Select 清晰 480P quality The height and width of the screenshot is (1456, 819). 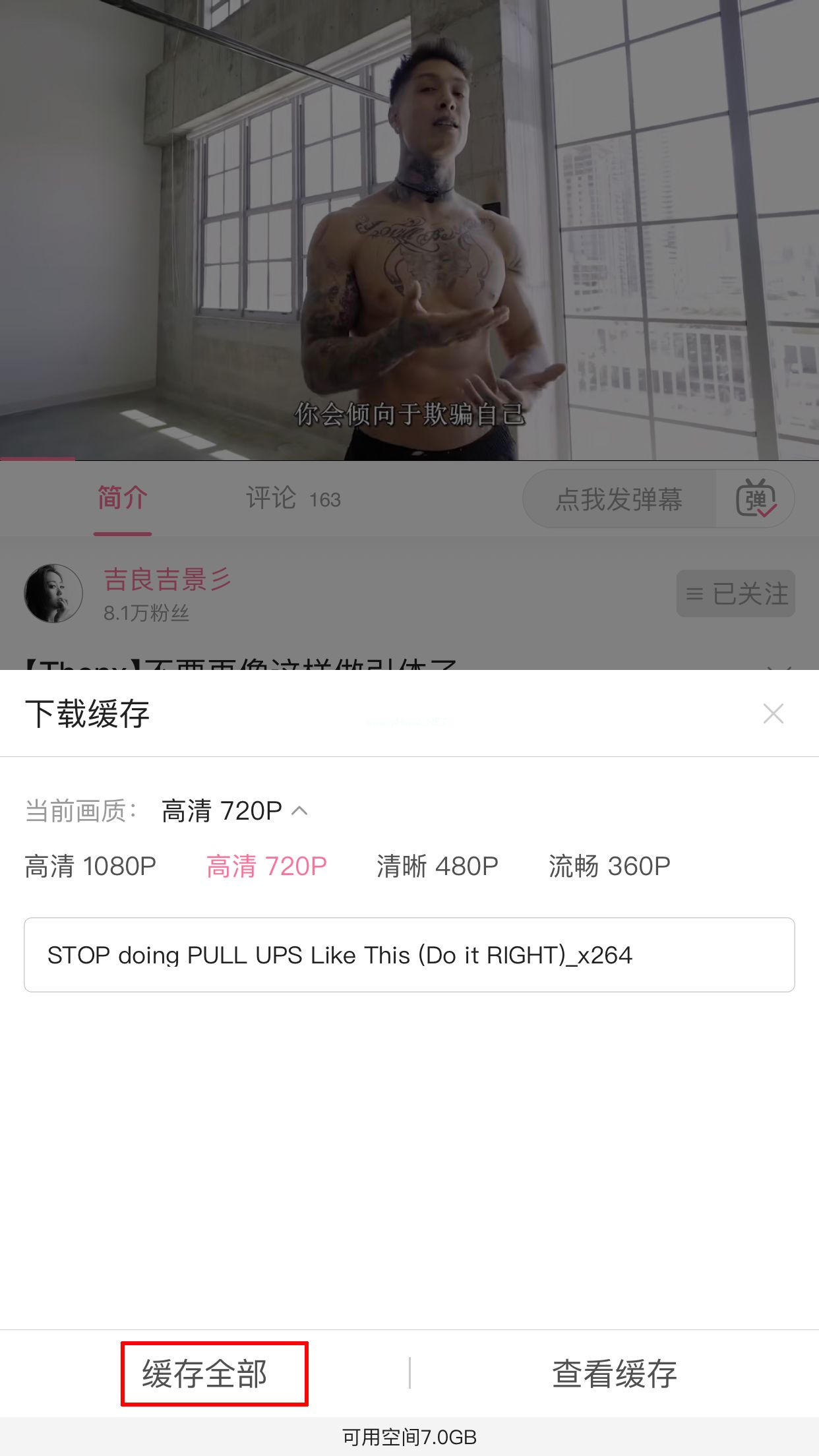437,867
